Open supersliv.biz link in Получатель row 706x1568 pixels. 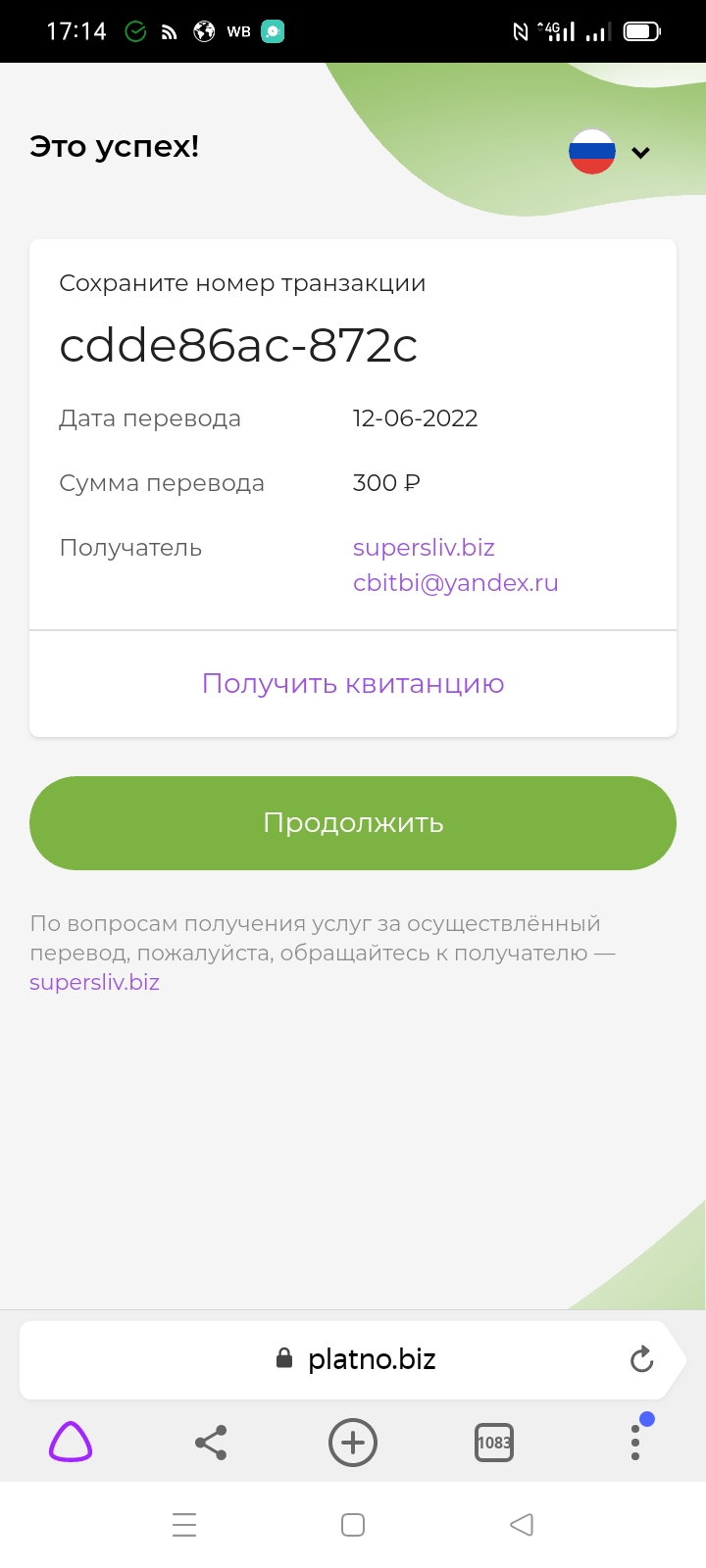(424, 547)
